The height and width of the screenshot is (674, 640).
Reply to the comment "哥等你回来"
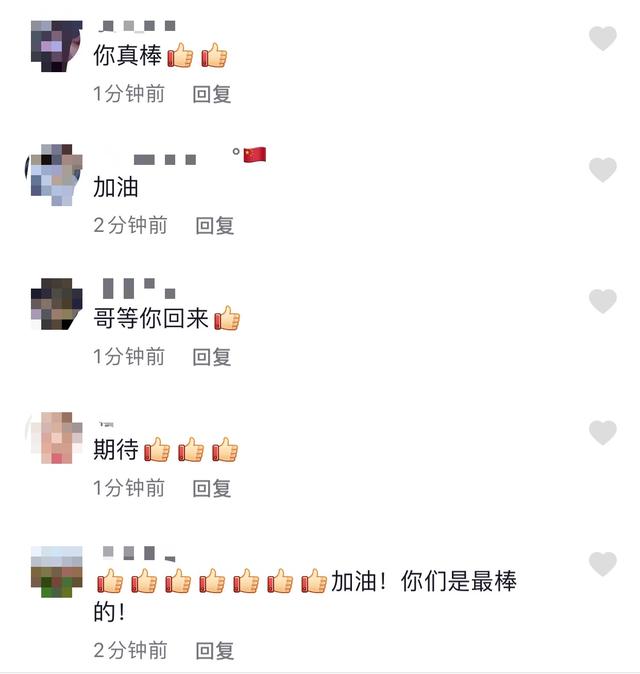[x=212, y=356]
